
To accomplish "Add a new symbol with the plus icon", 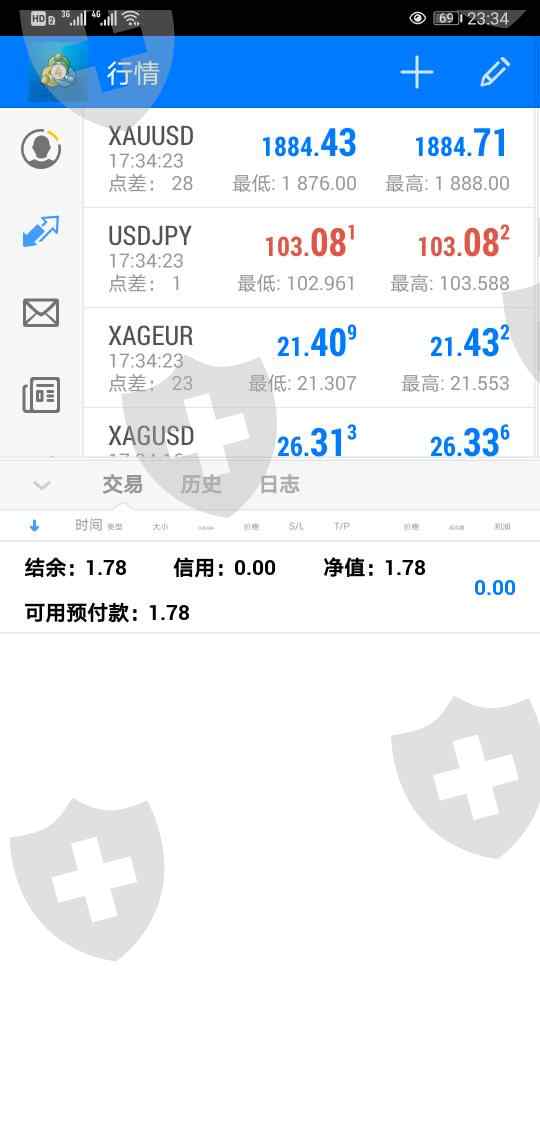I will point(416,72).
